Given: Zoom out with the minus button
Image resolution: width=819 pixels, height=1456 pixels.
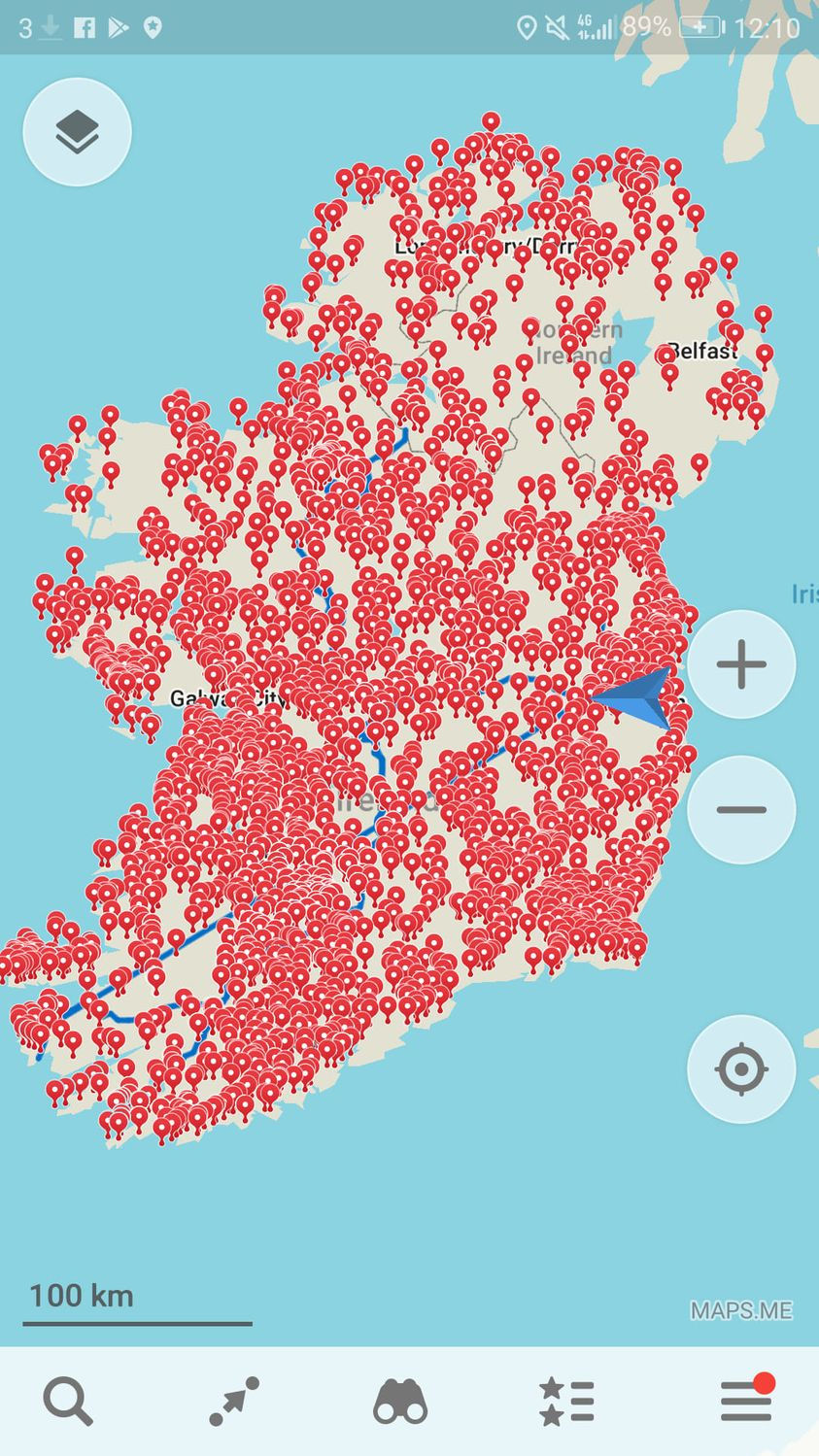Looking at the screenshot, I should [741, 809].
